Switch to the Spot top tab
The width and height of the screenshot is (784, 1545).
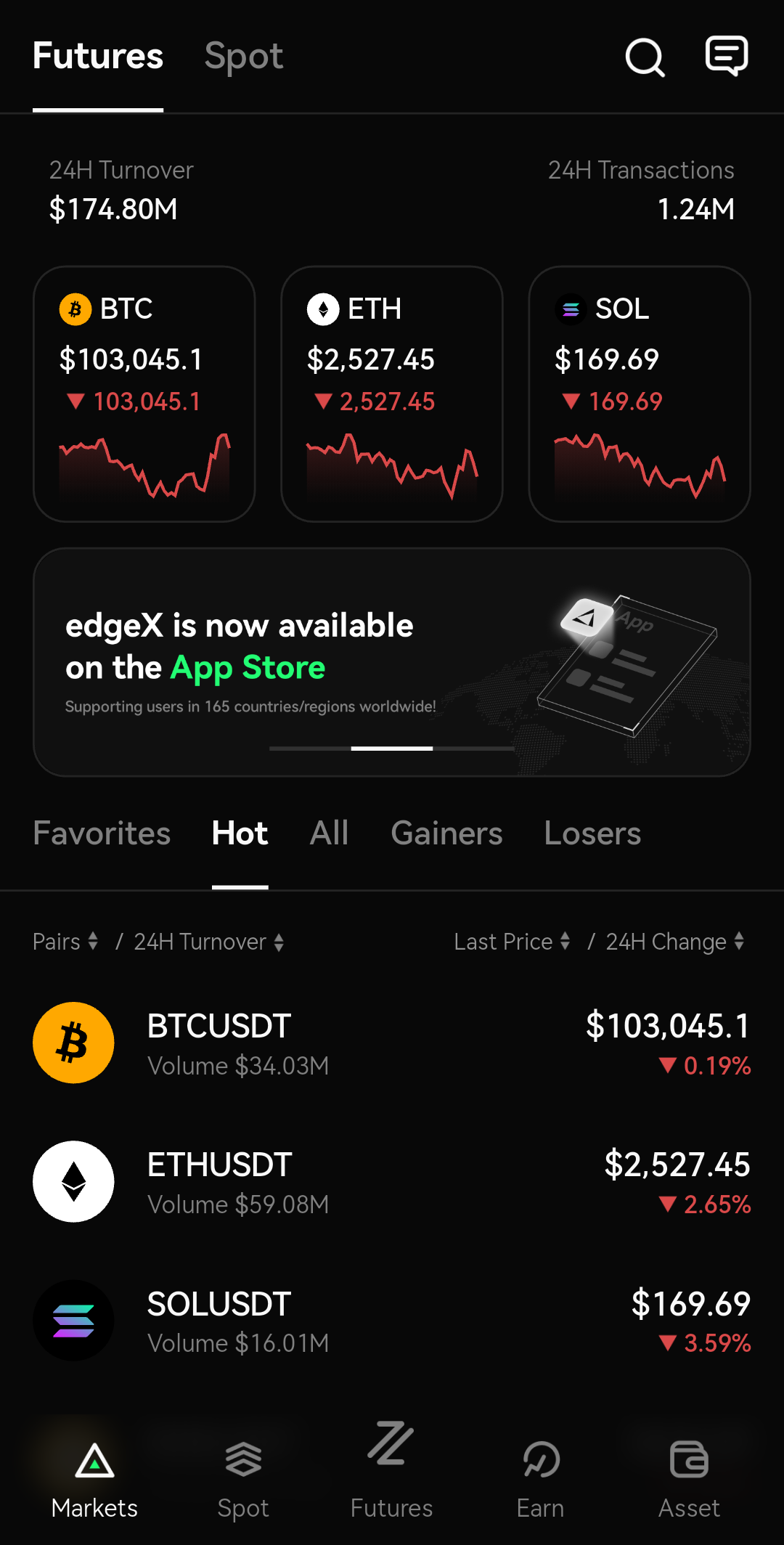point(243,56)
